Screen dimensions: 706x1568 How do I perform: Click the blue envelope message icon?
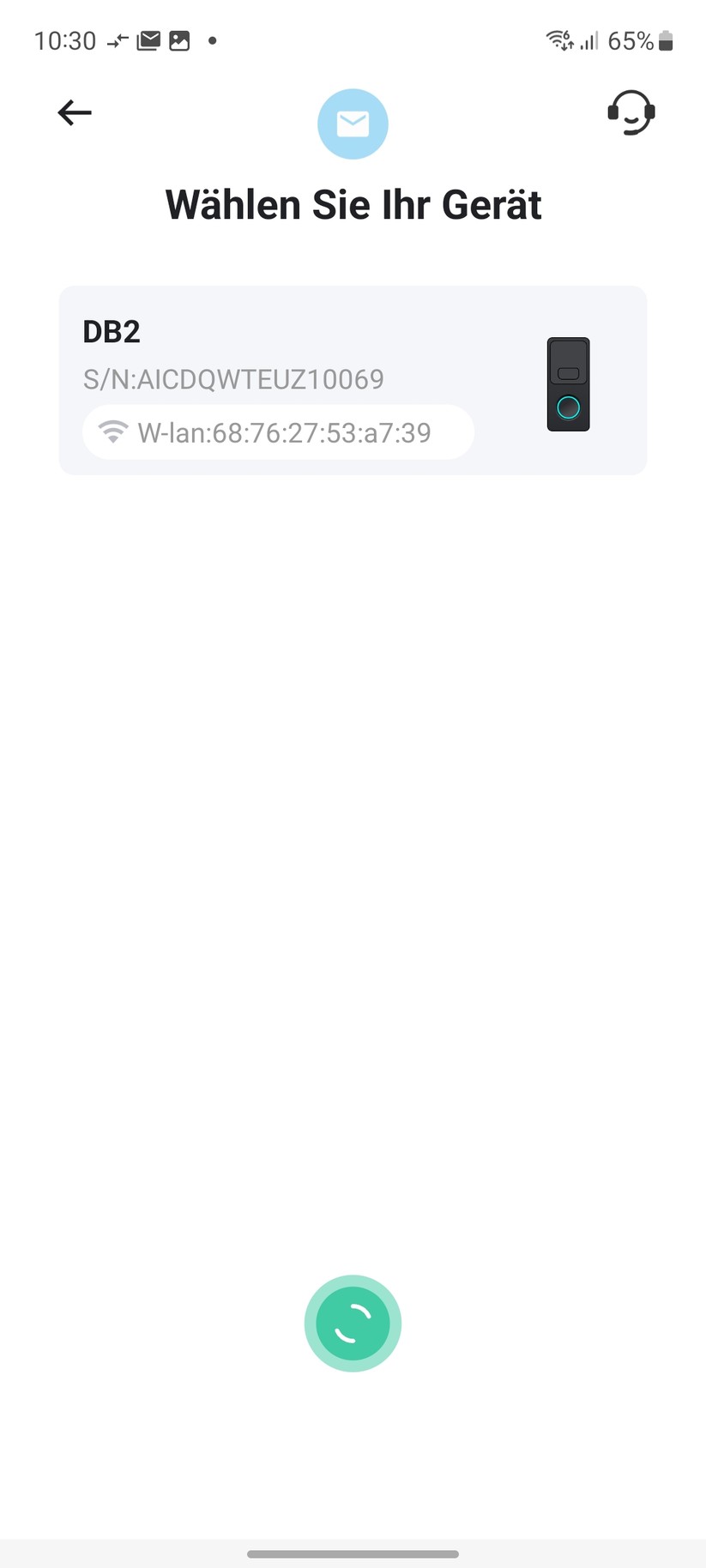click(x=353, y=124)
